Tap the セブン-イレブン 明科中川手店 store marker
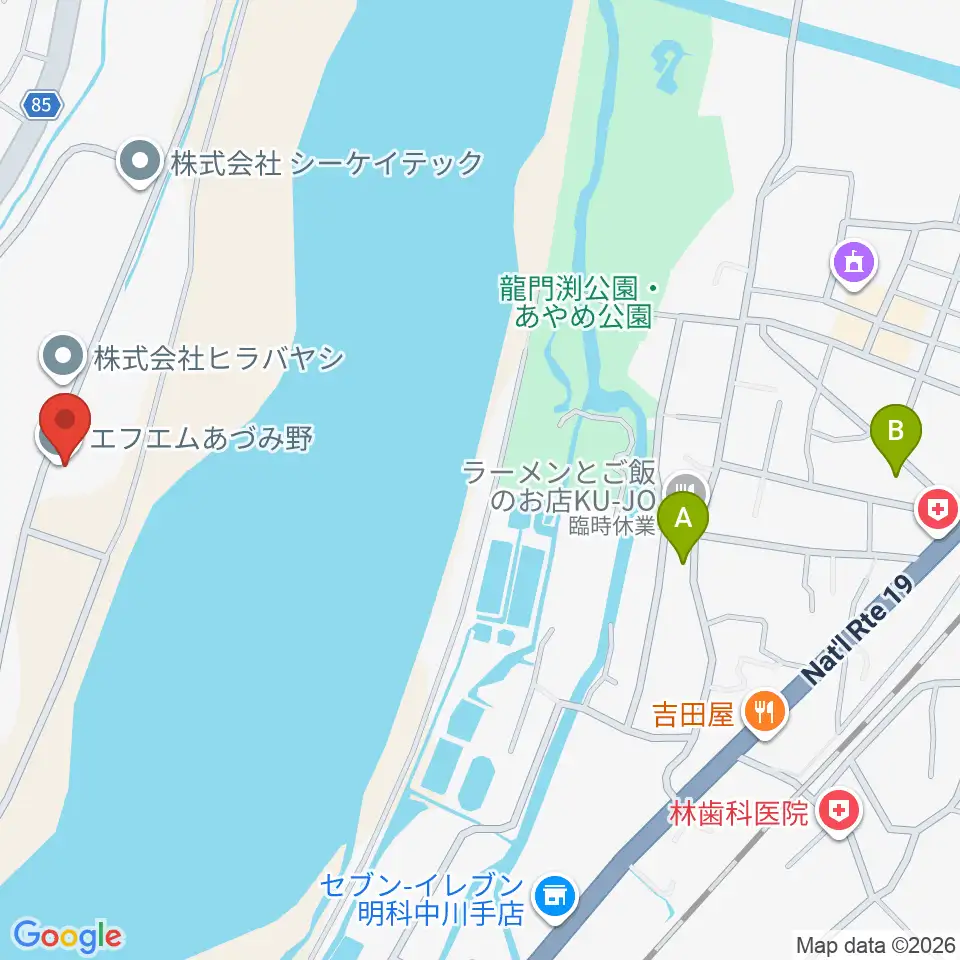Image resolution: width=960 pixels, height=960 pixels. tap(555, 898)
